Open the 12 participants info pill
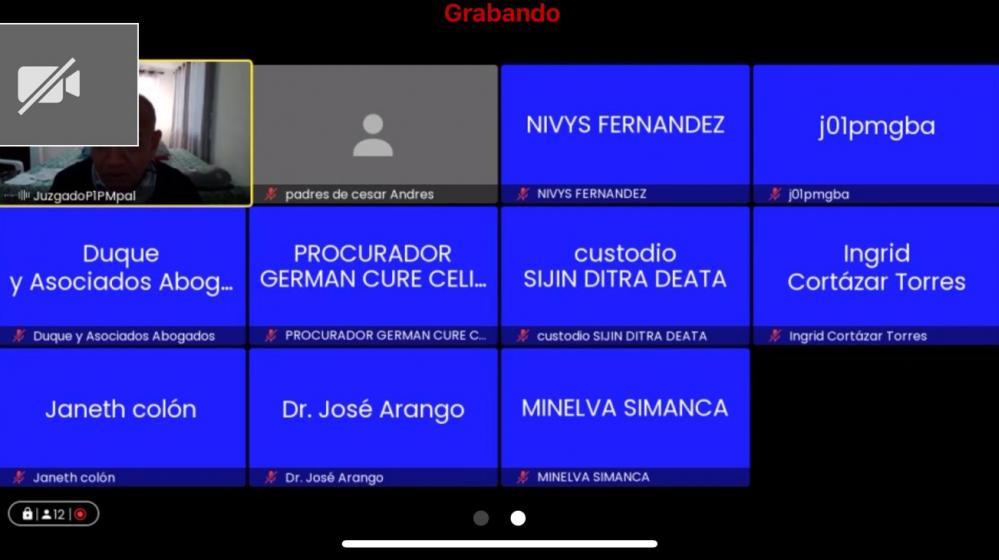 (x=54, y=514)
